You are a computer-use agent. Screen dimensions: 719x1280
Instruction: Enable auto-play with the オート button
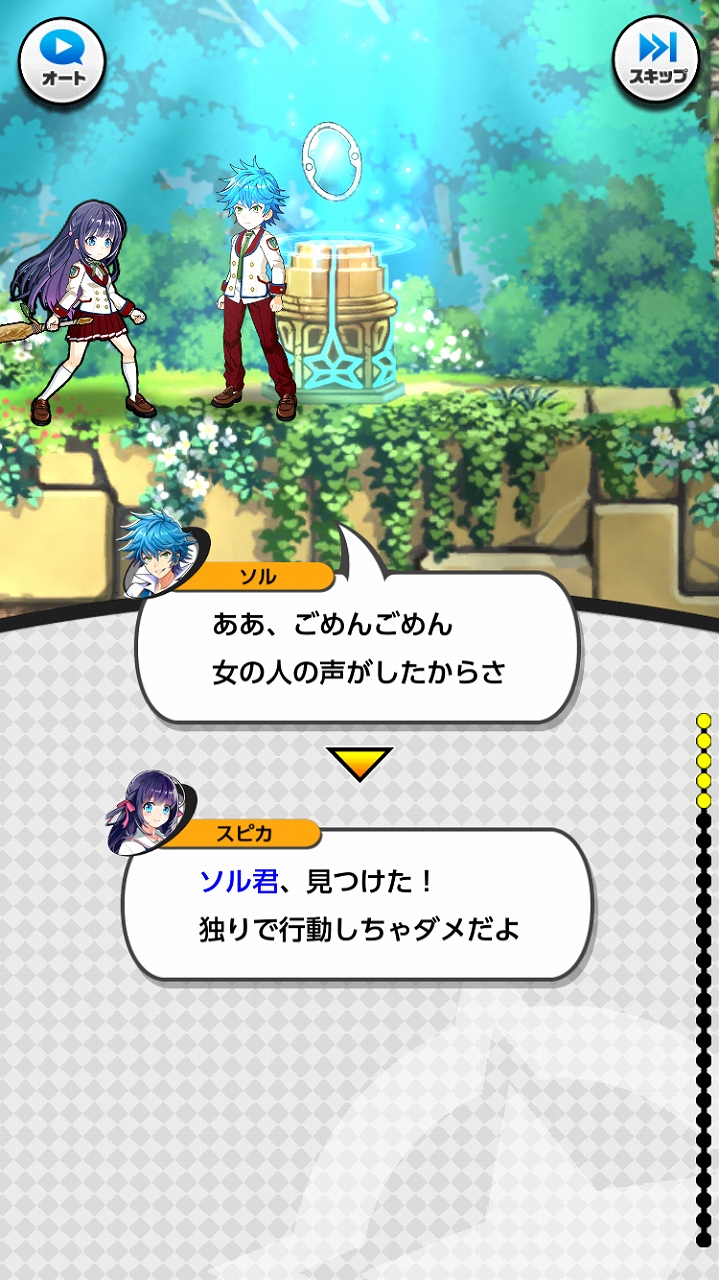tap(62, 60)
